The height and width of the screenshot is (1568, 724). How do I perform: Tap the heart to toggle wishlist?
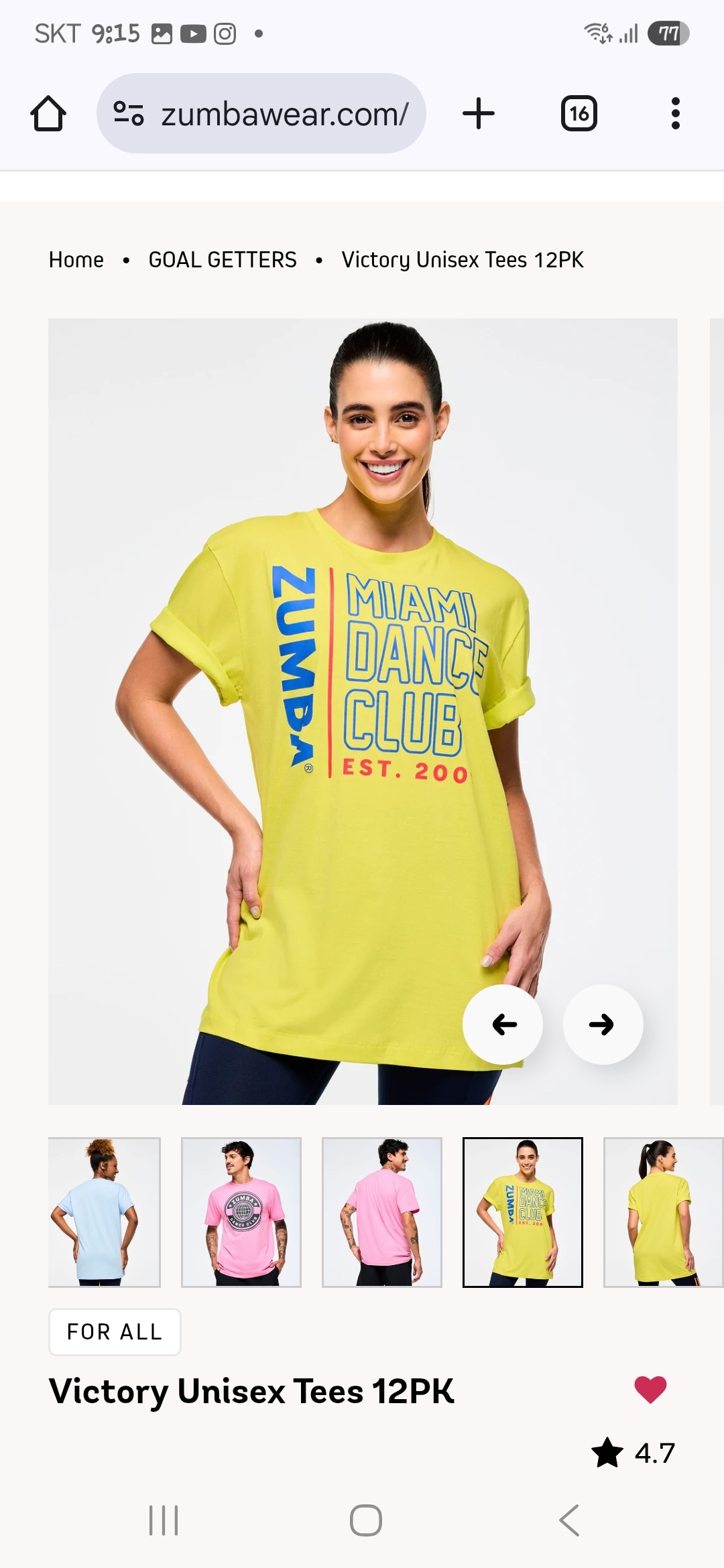[650, 1390]
